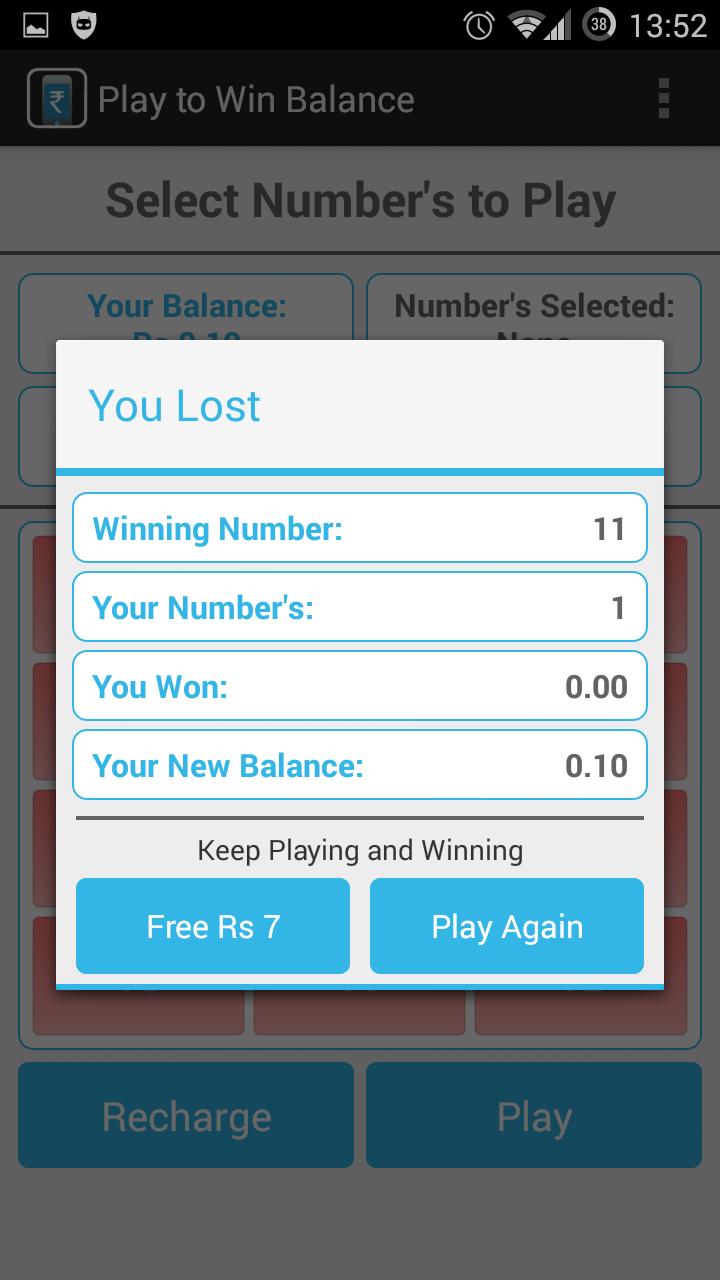Screen dimensions: 720x1280
Task: Select the Winning Number row showing 11
Action: 360,527
